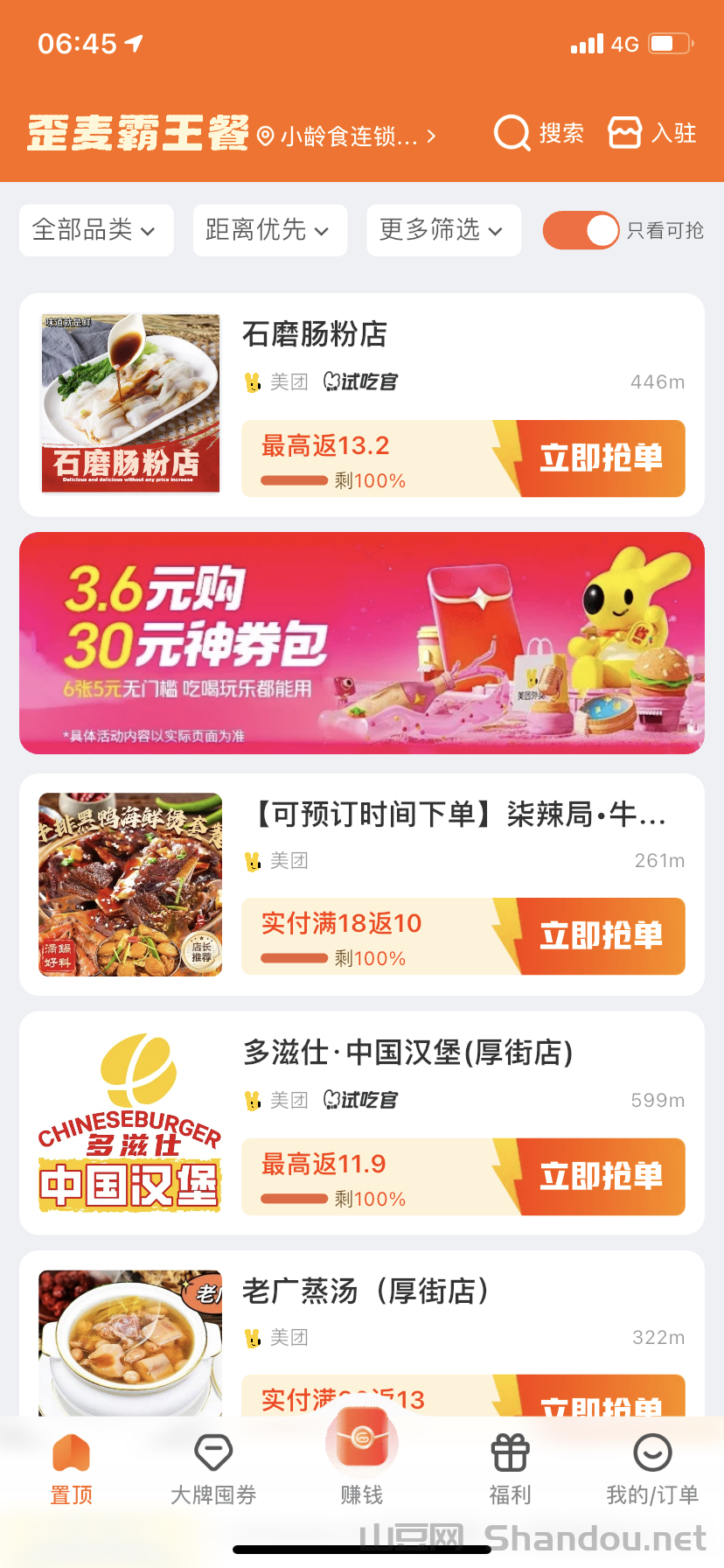Tap the 入驻 merchant entry
The image size is (724, 1568).
652,133
